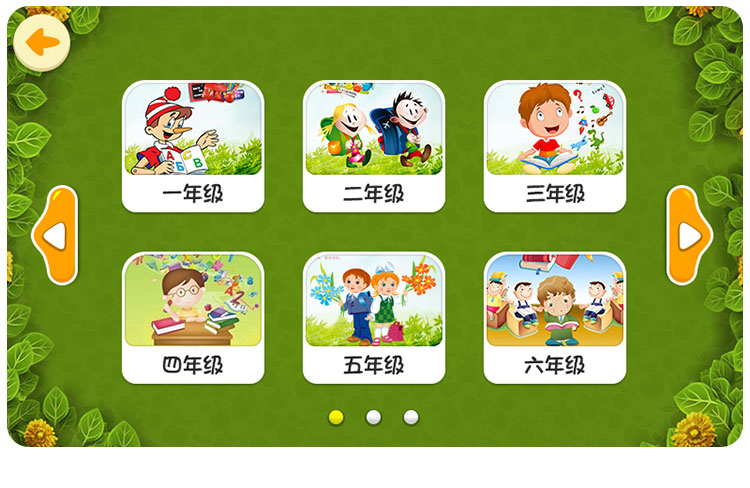The width and height of the screenshot is (750, 488).
Task: Choose the 五年级 grade card
Action: (374, 318)
